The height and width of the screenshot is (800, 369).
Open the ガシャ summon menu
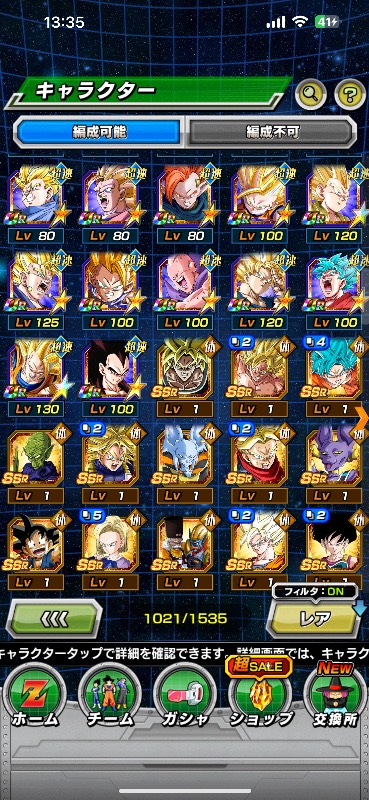(184, 695)
